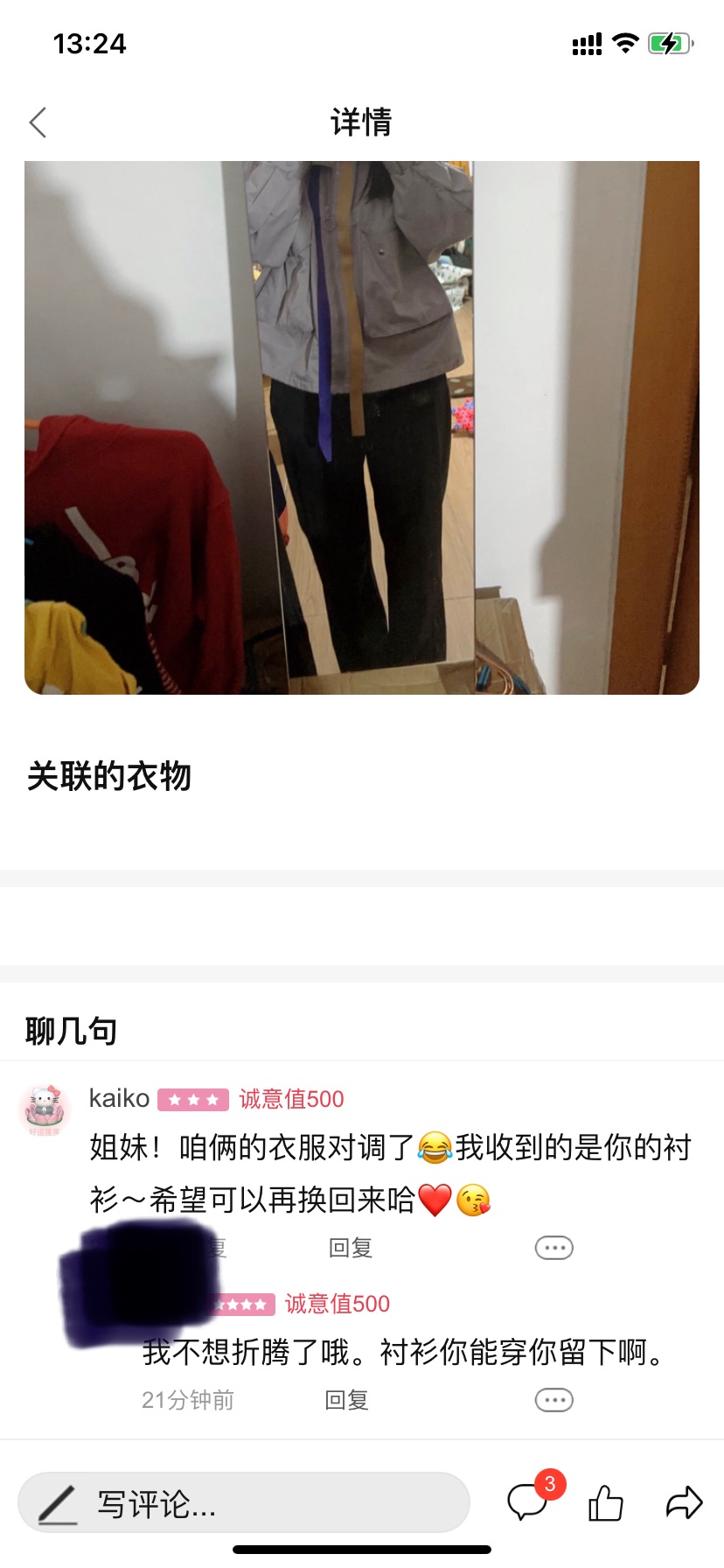Like this post with the thumbs-up
724x1568 pixels.
click(x=606, y=1503)
